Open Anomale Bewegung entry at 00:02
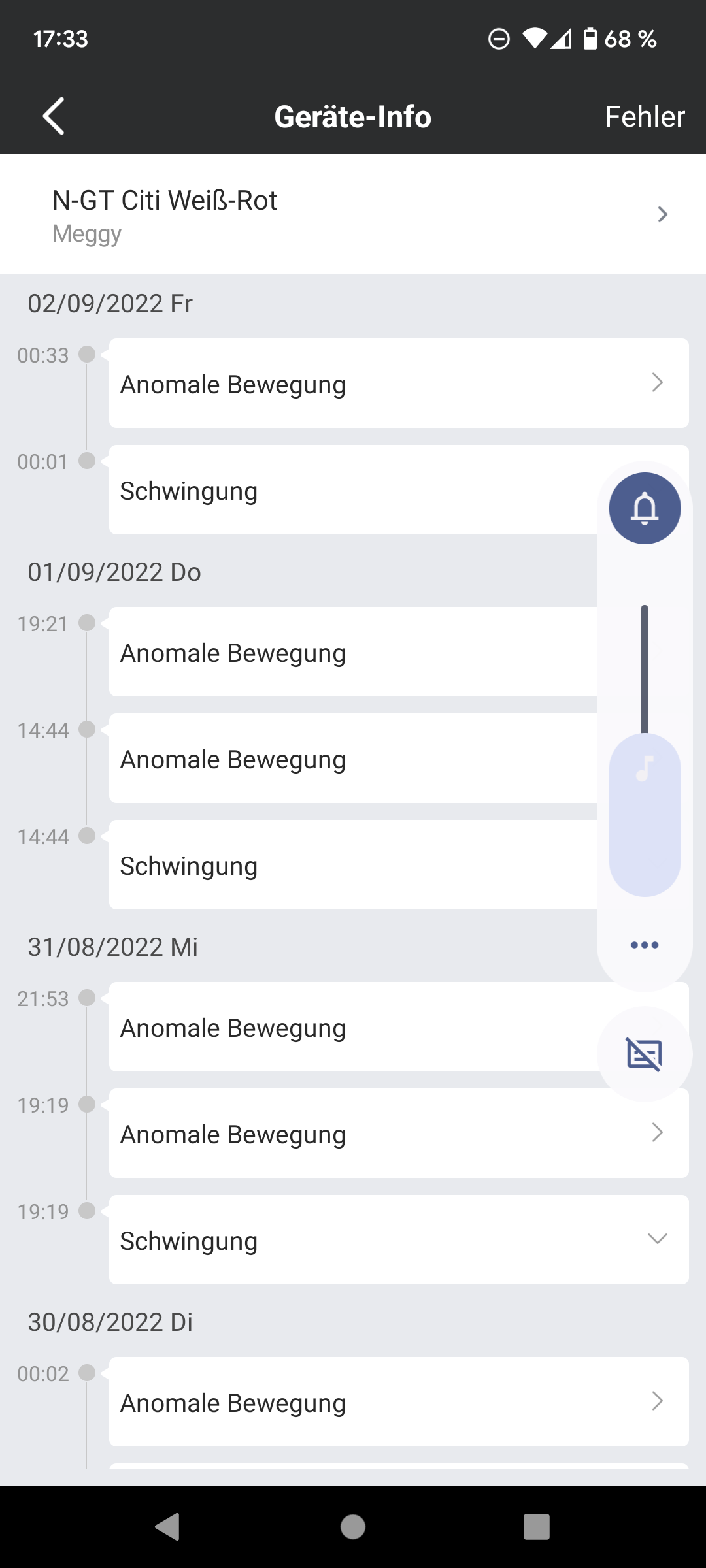Image resolution: width=706 pixels, height=1568 pixels. click(398, 1402)
